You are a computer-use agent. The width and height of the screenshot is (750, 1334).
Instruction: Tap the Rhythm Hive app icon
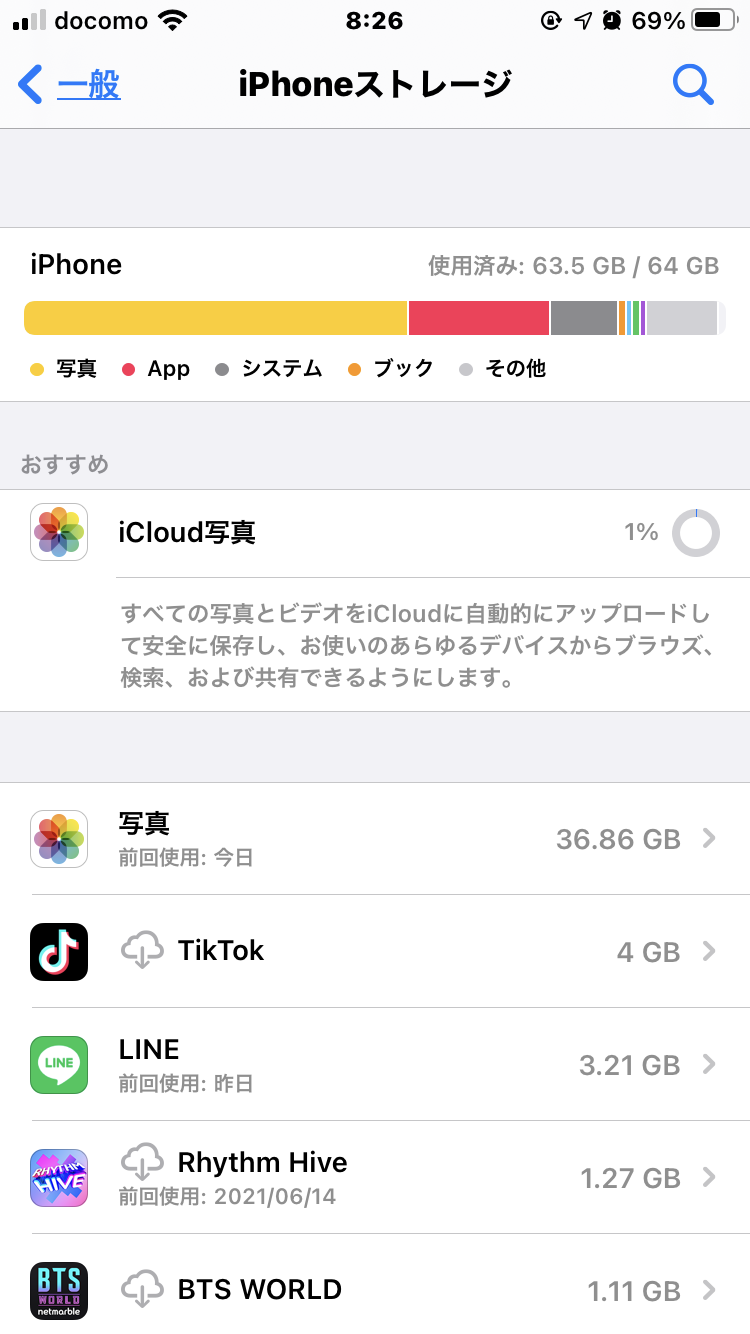58,1178
